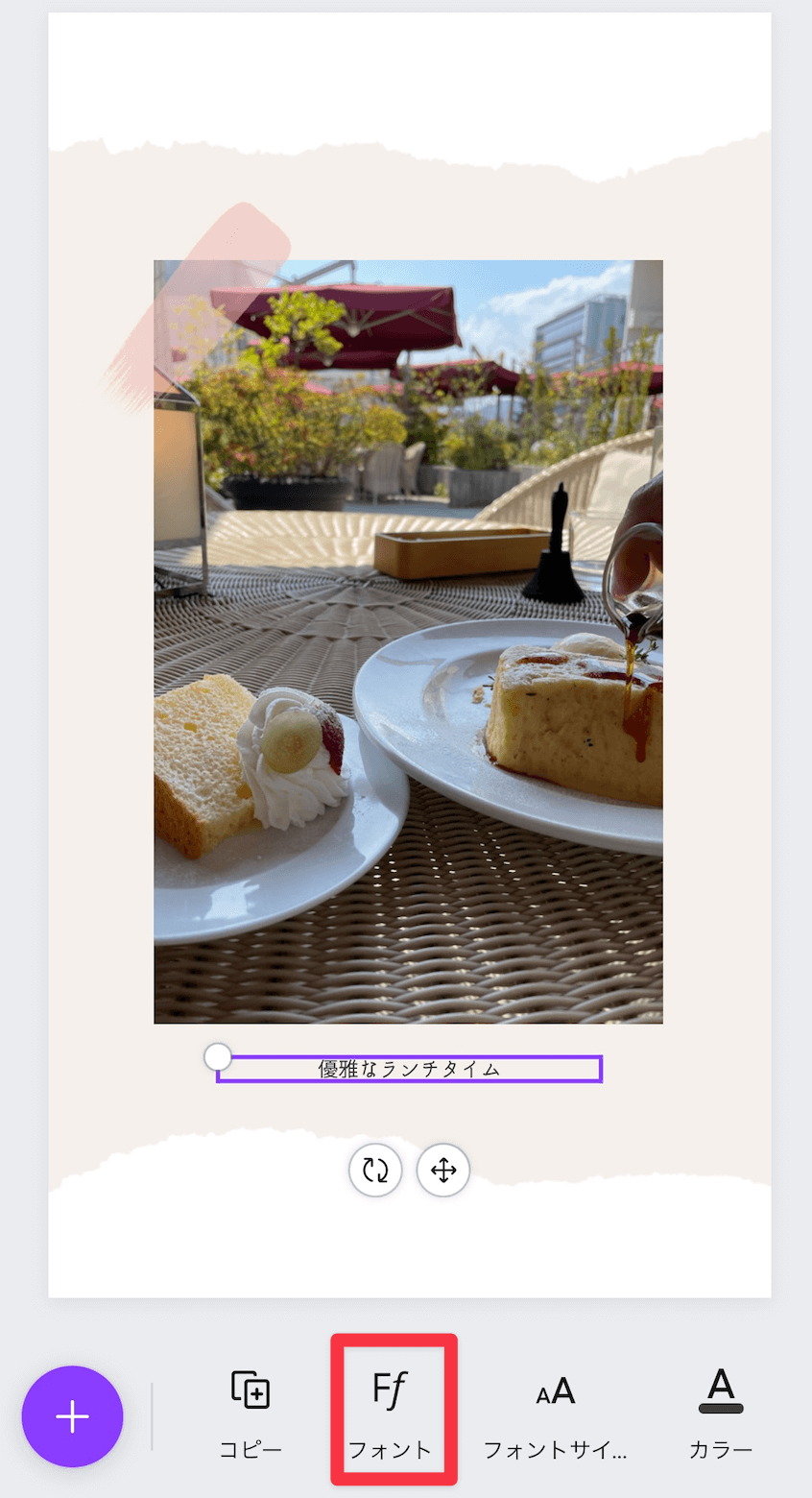Select the cake photo in the design

pos(408,641)
